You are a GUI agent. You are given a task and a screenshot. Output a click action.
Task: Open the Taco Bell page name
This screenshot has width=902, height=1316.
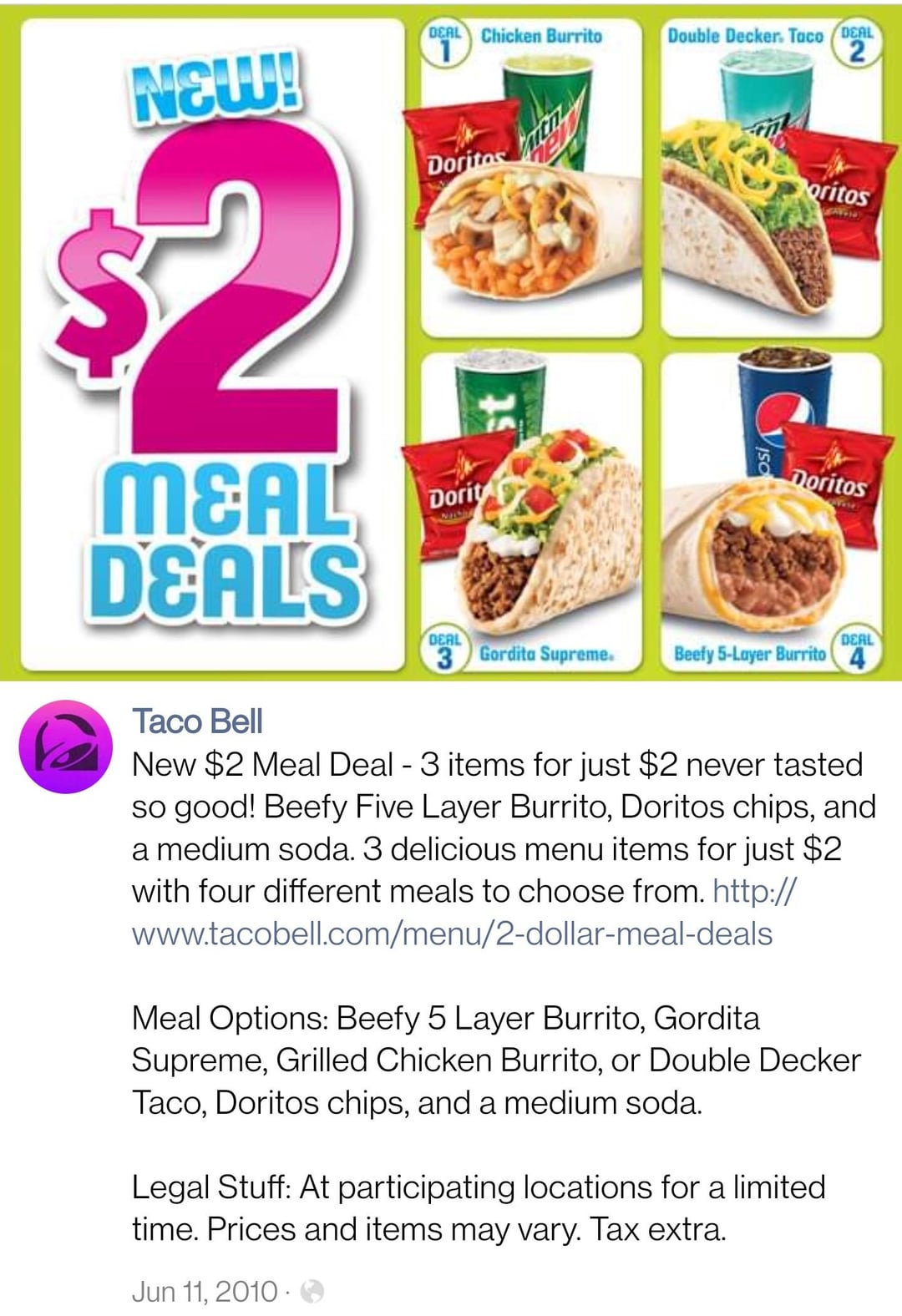click(x=197, y=721)
